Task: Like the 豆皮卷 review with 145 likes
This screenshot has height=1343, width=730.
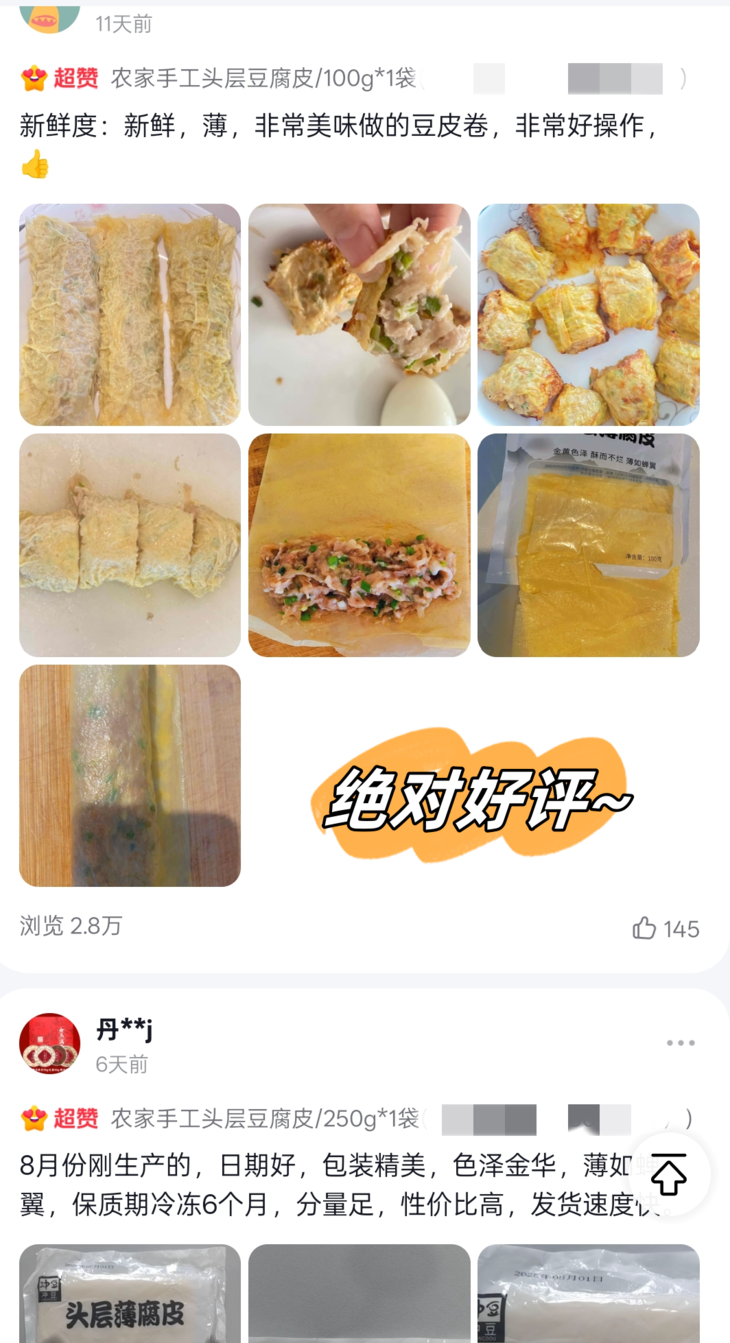Action: click(665, 928)
